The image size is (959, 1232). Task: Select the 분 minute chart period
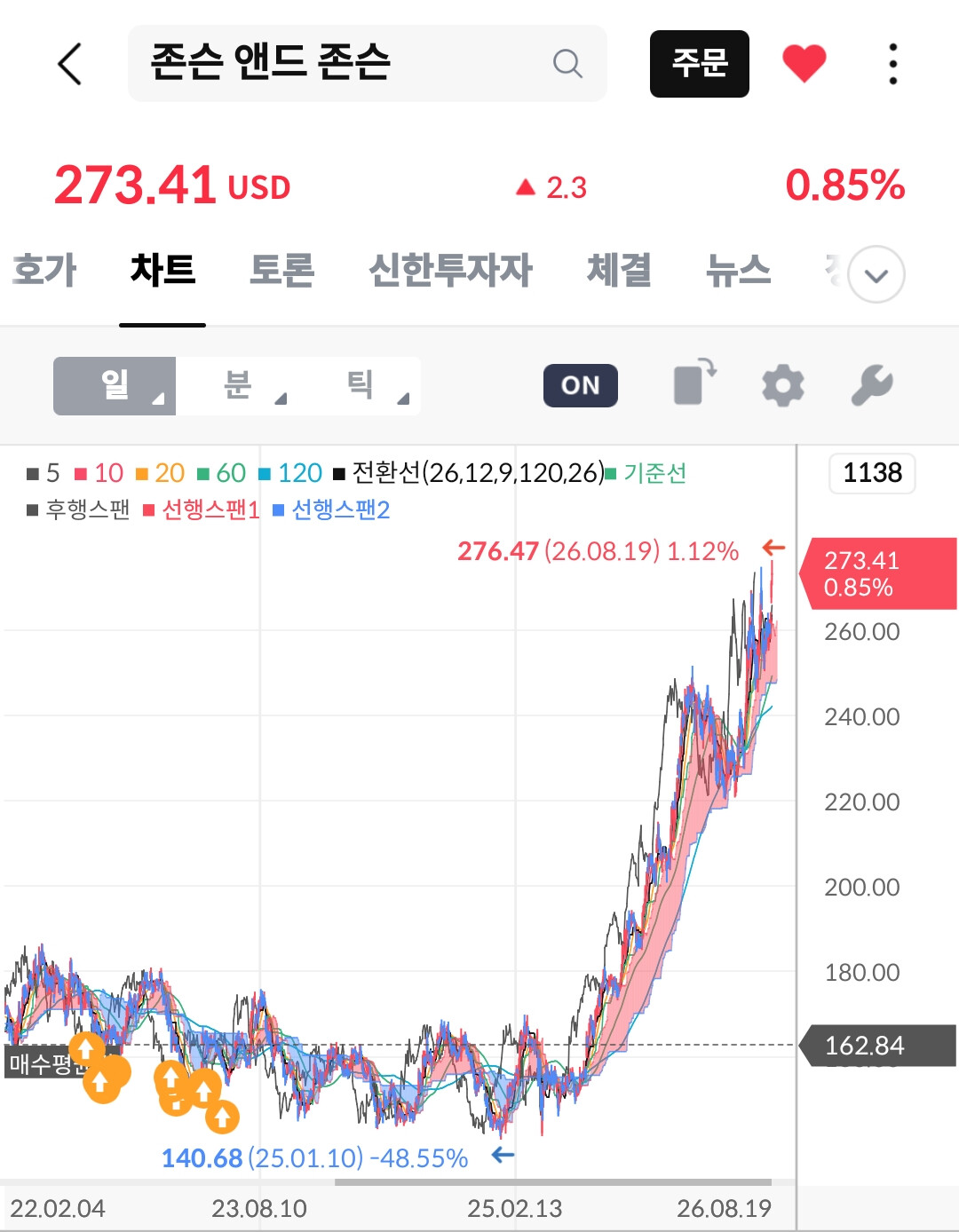click(x=237, y=386)
